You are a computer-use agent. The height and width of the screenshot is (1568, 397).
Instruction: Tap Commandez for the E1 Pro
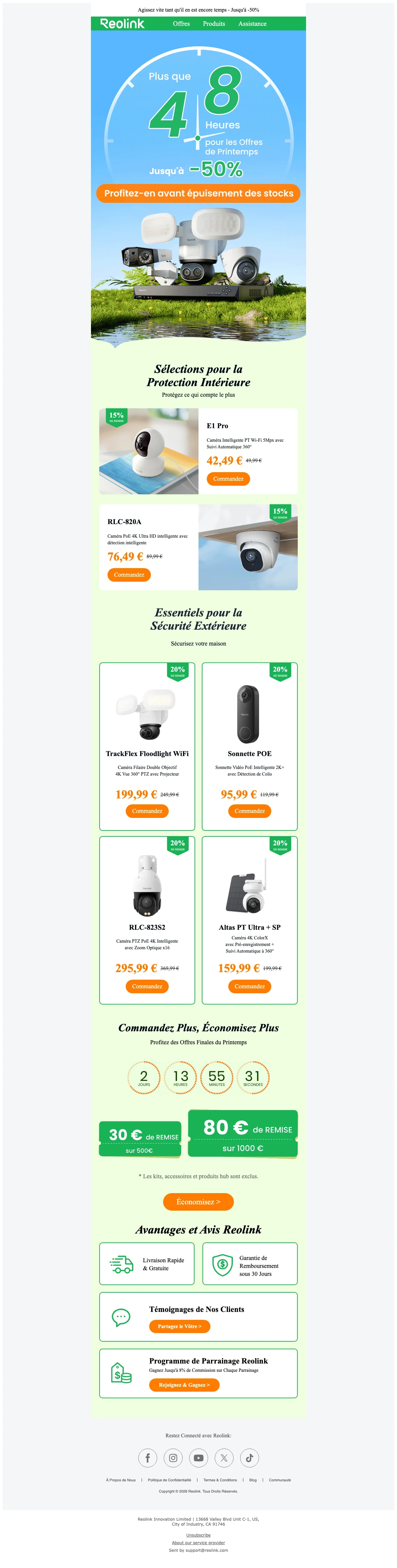(228, 479)
